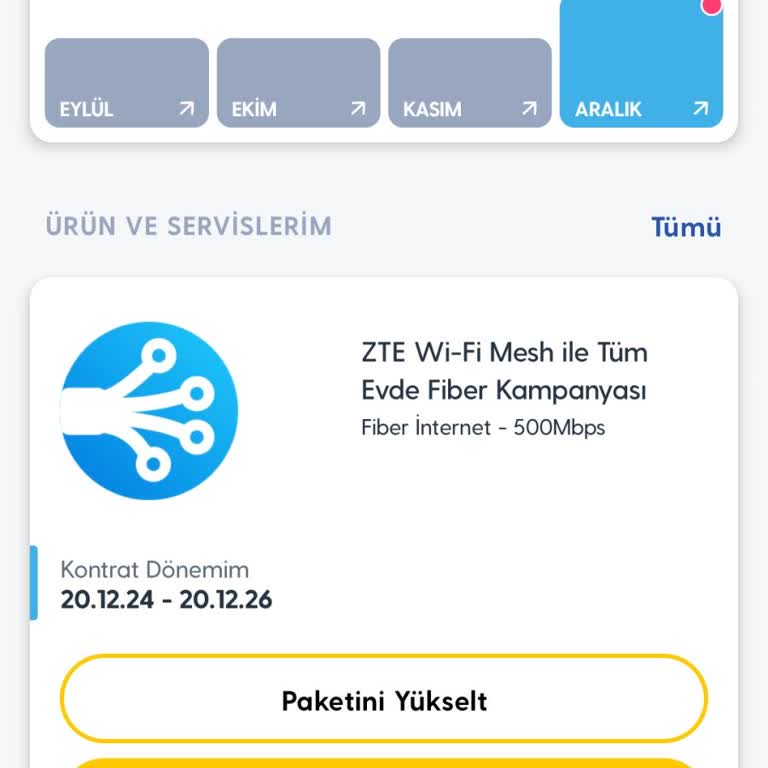
Task: Tap the Paketini Yükselt button
Action: tap(384, 699)
